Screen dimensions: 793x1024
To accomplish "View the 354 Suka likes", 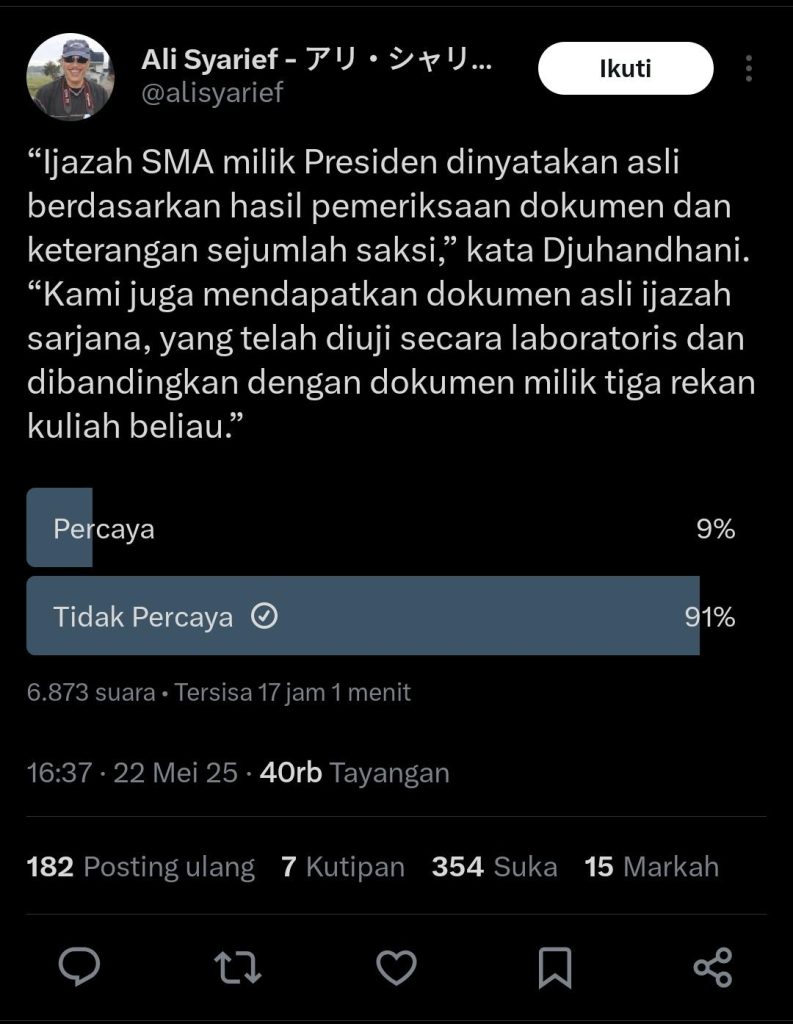I will [x=494, y=866].
